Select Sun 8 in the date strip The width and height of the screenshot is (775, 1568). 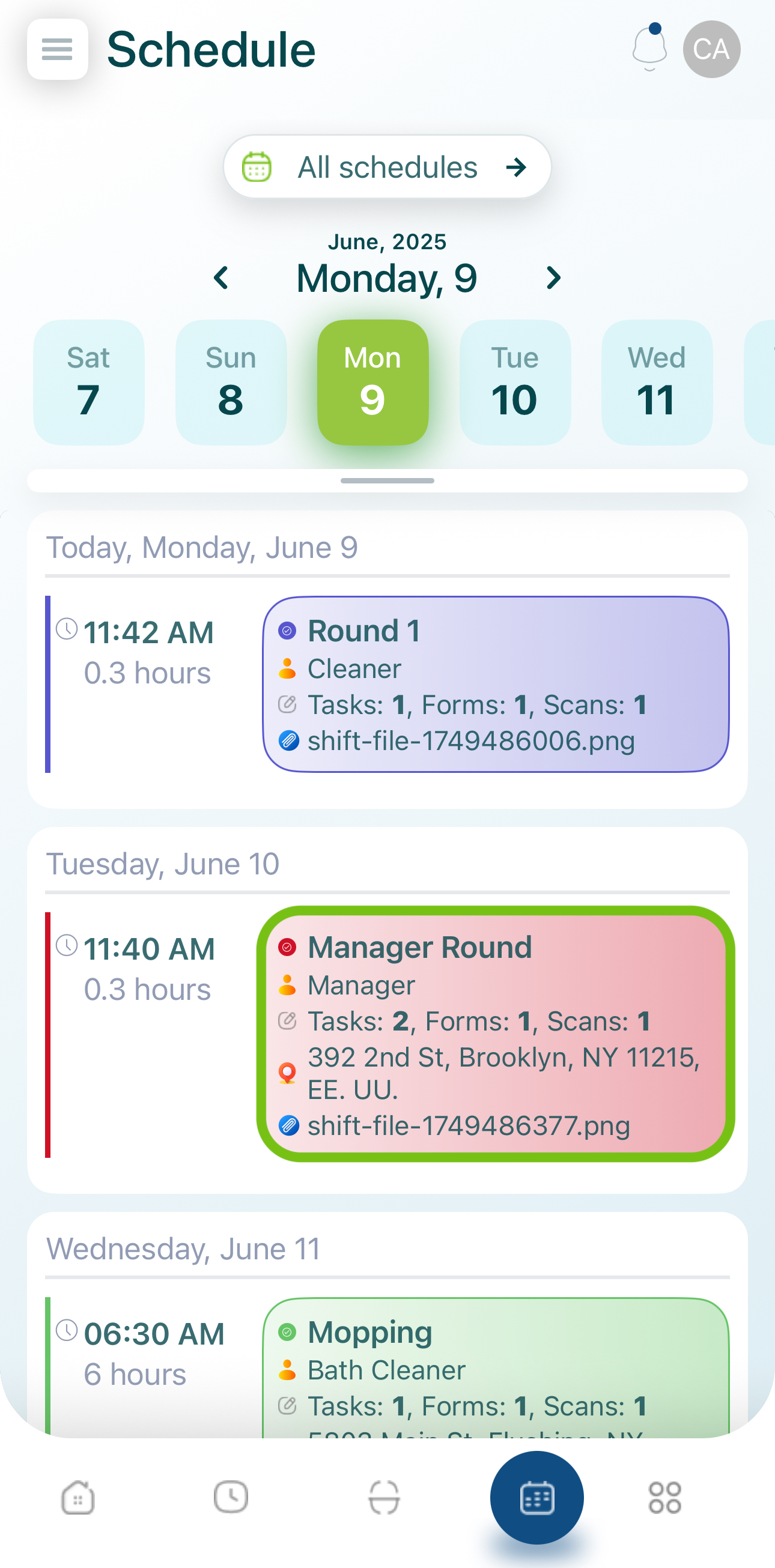point(231,383)
